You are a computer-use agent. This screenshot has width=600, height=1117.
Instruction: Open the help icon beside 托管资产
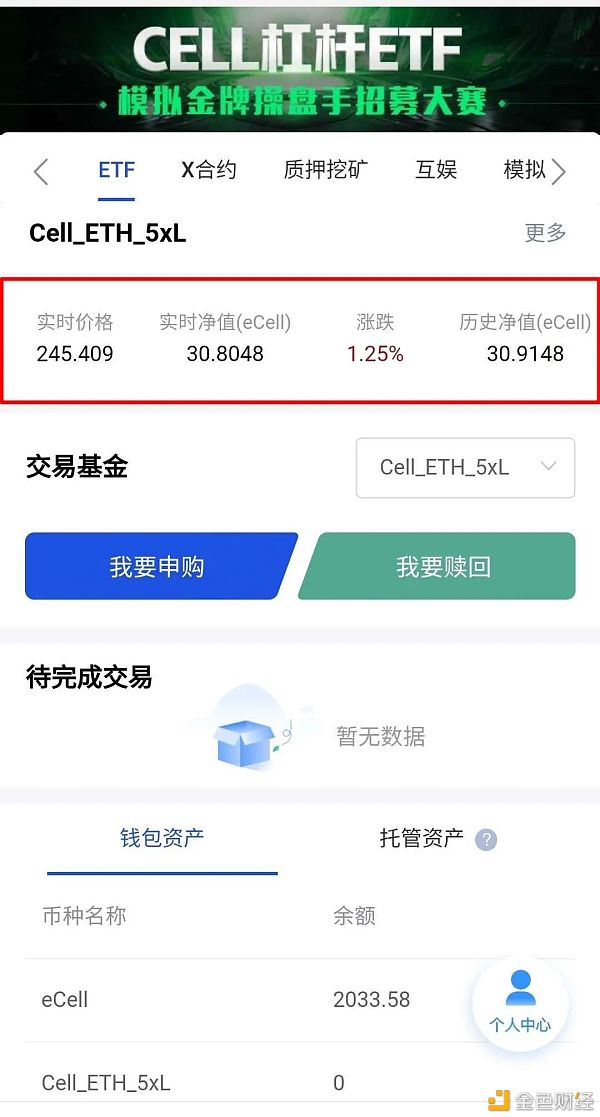click(486, 839)
